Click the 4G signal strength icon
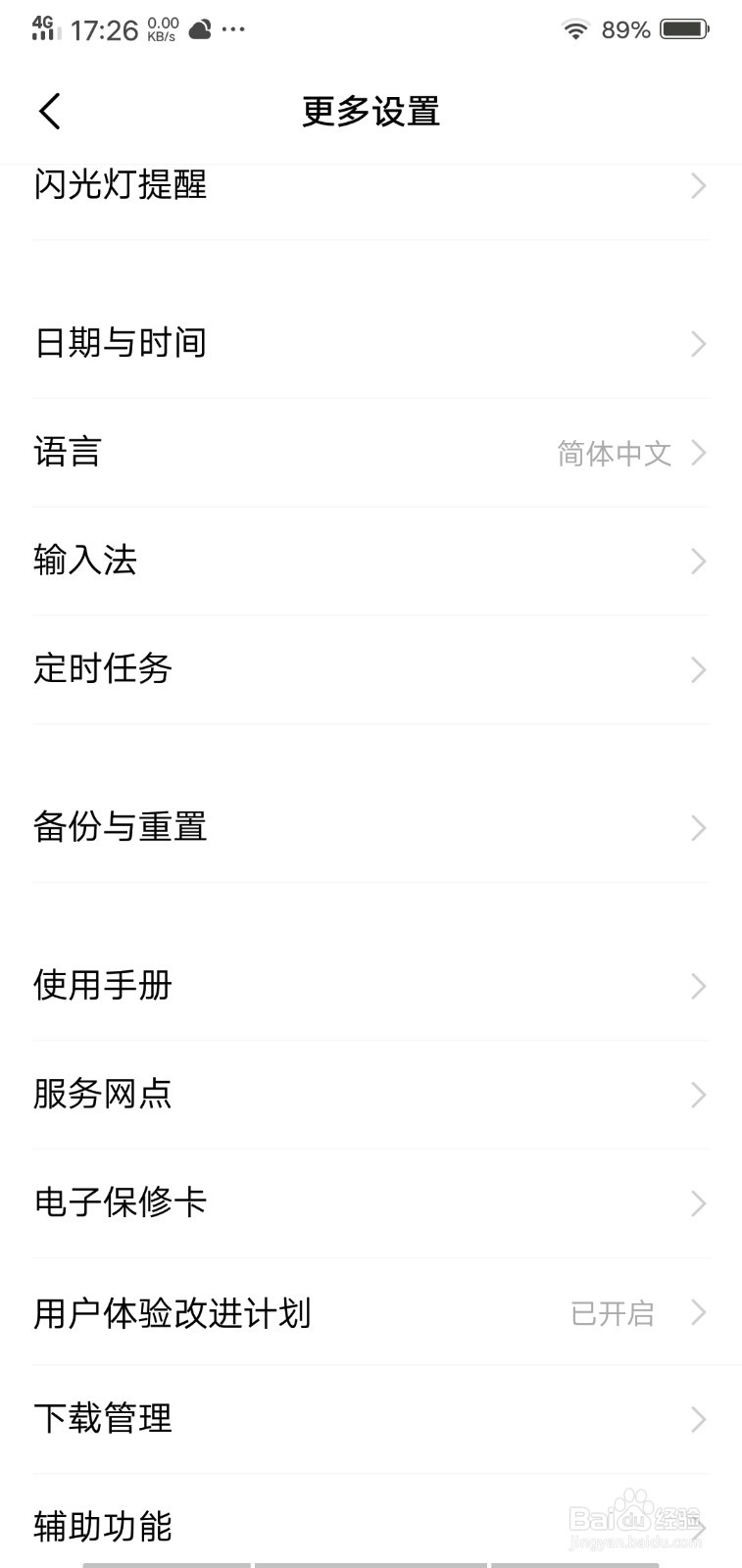 42,27
